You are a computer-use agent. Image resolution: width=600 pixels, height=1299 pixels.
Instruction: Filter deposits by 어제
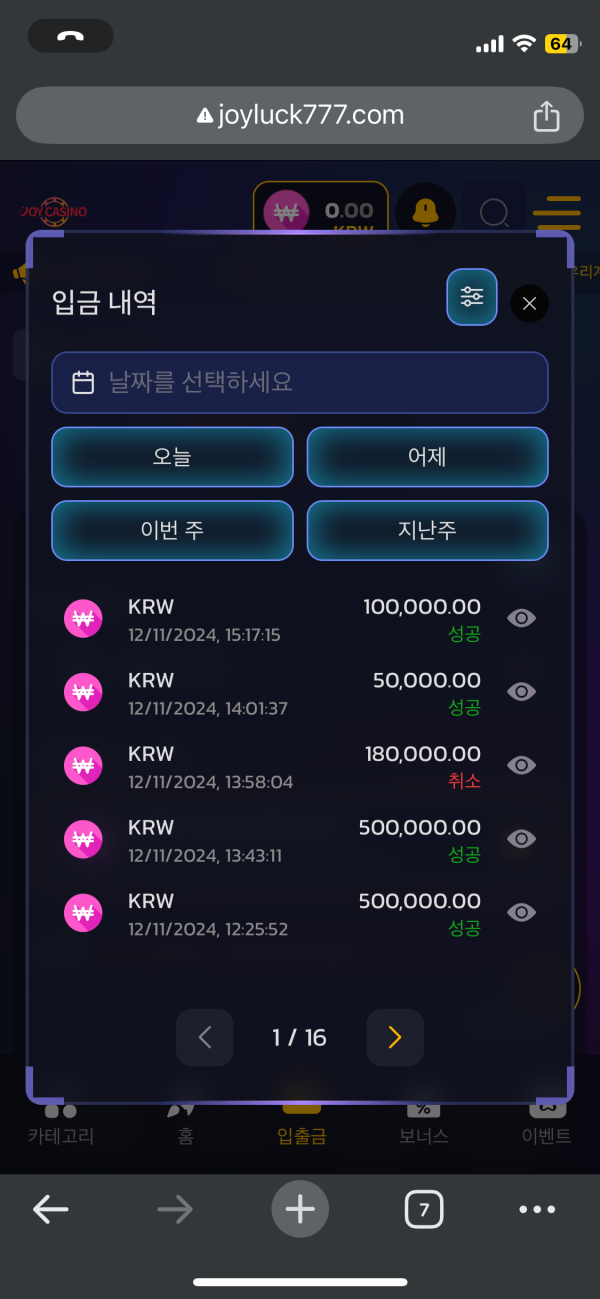coord(427,457)
